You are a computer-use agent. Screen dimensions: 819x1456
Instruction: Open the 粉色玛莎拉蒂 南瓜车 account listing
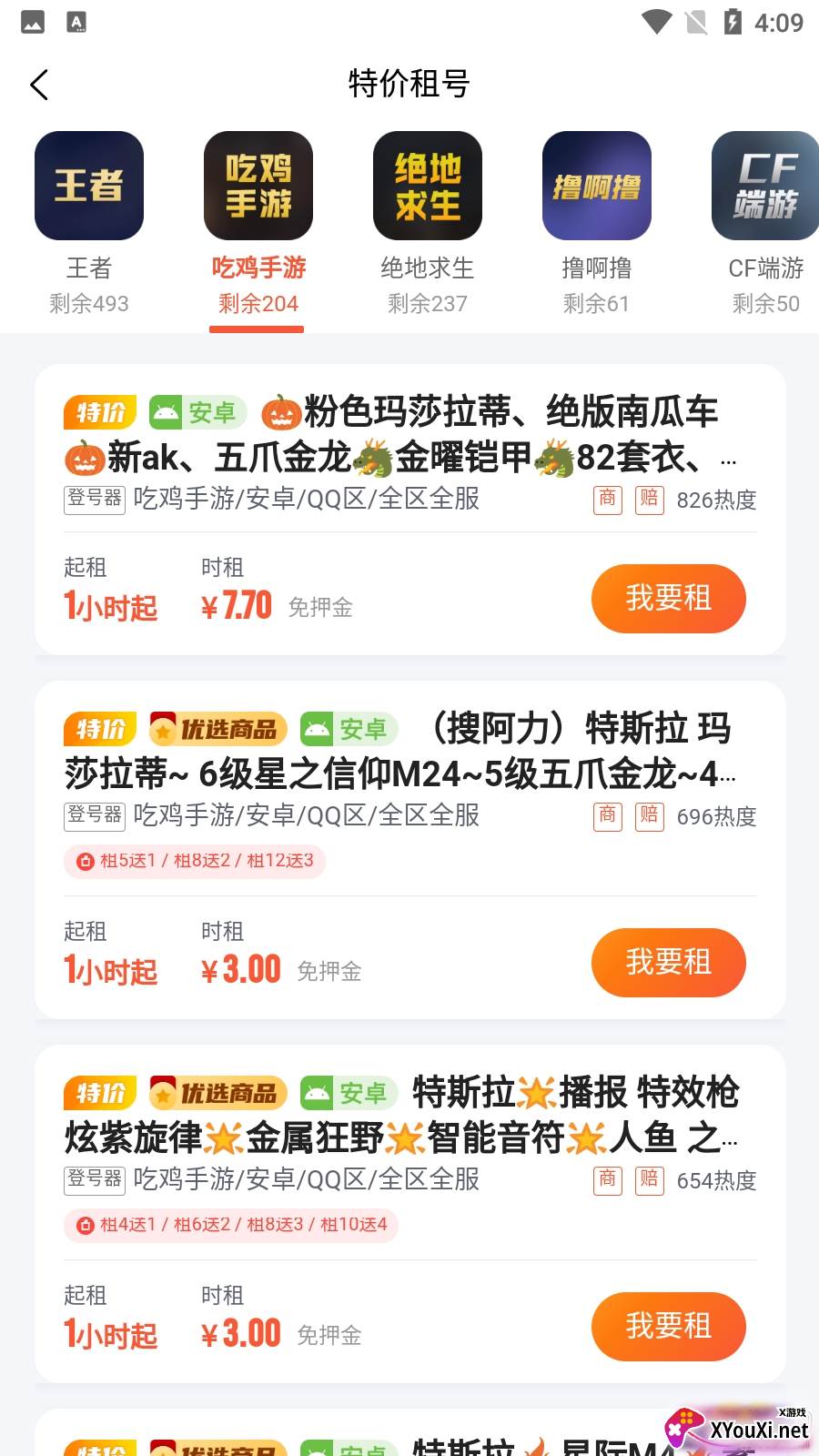pyautogui.click(x=409, y=435)
